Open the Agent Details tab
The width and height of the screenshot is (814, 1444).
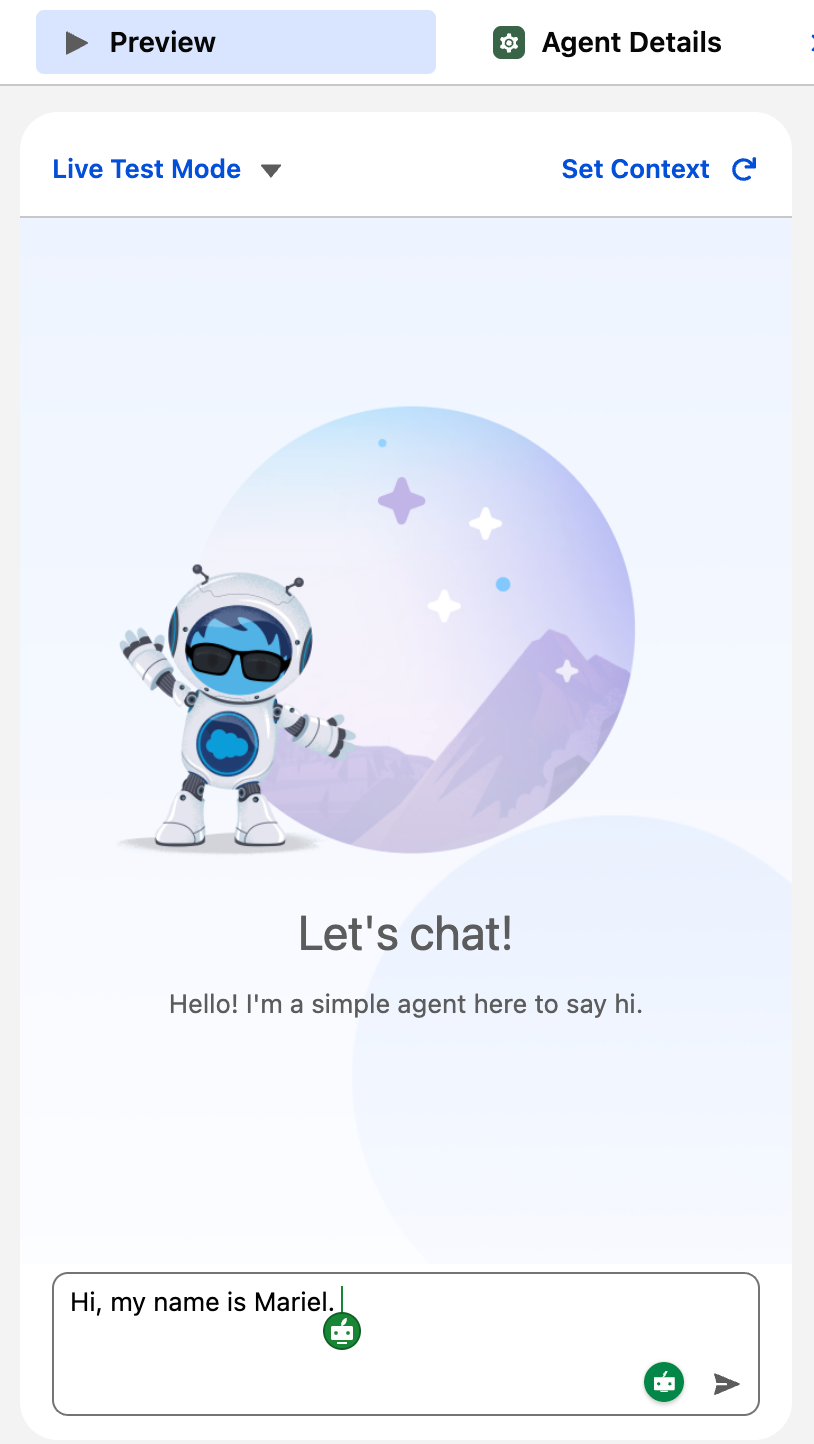point(608,42)
